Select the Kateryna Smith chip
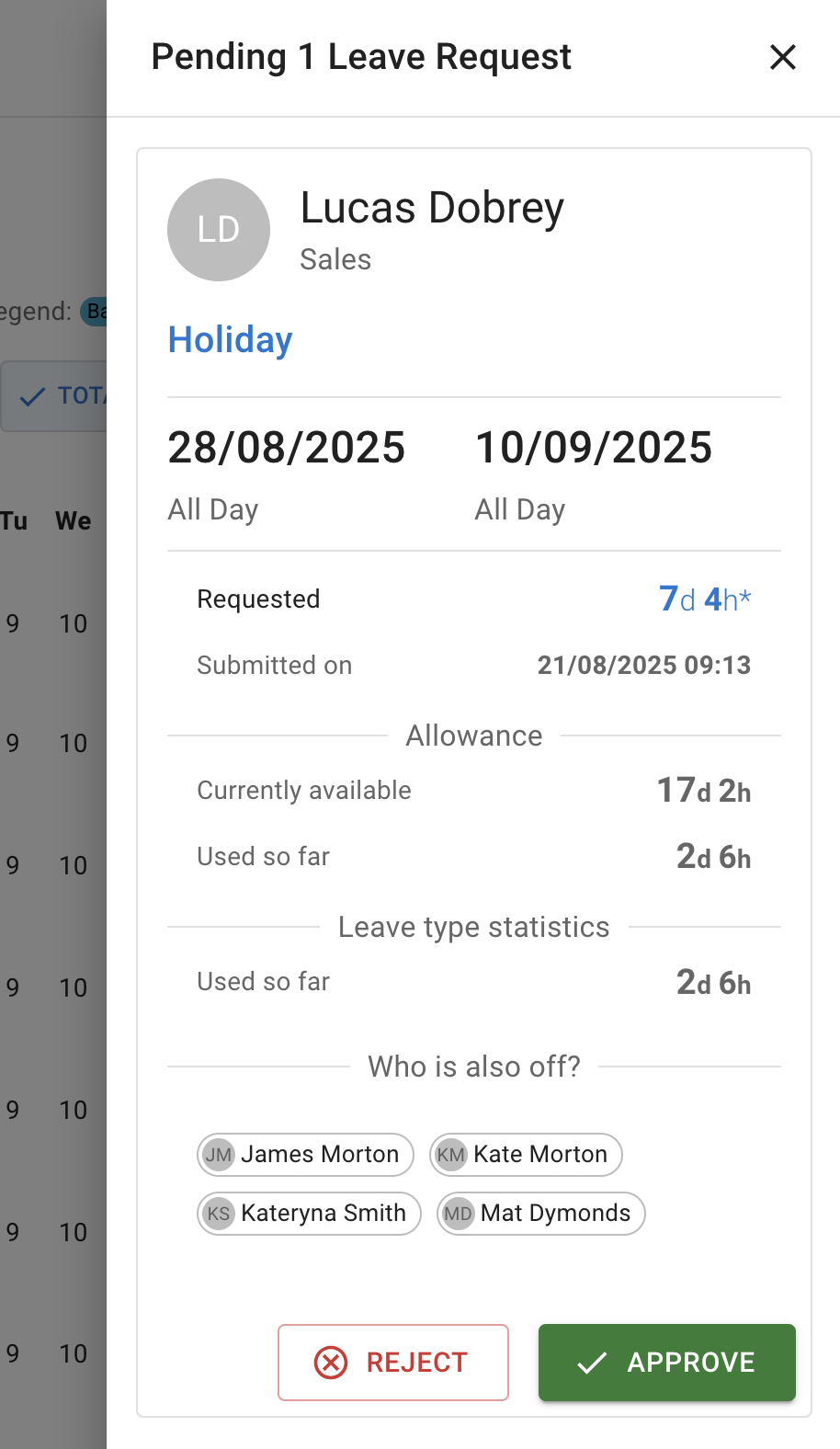Screen dimensions: 840x1449 coord(309,1214)
